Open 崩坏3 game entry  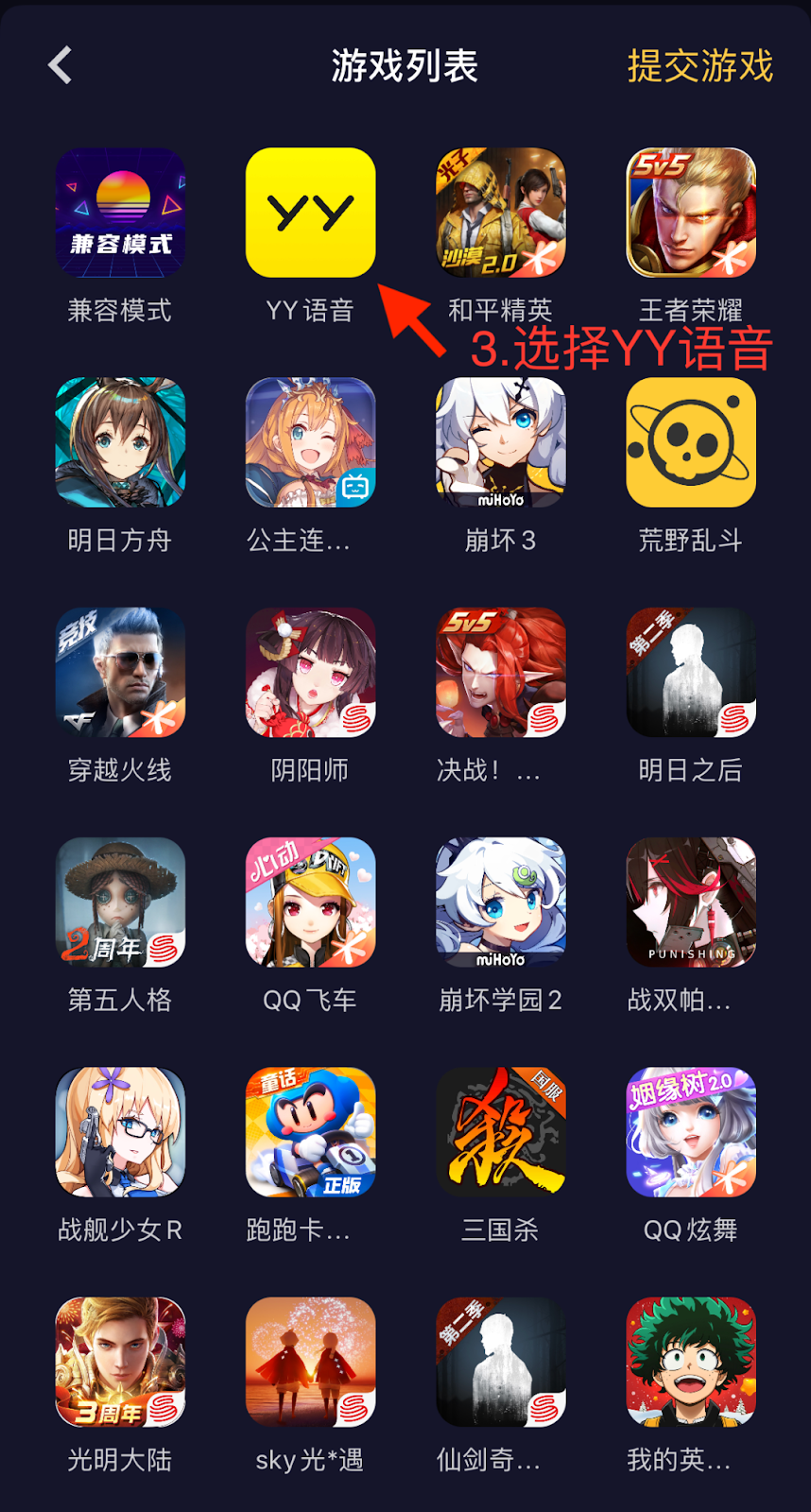tap(500, 442)
